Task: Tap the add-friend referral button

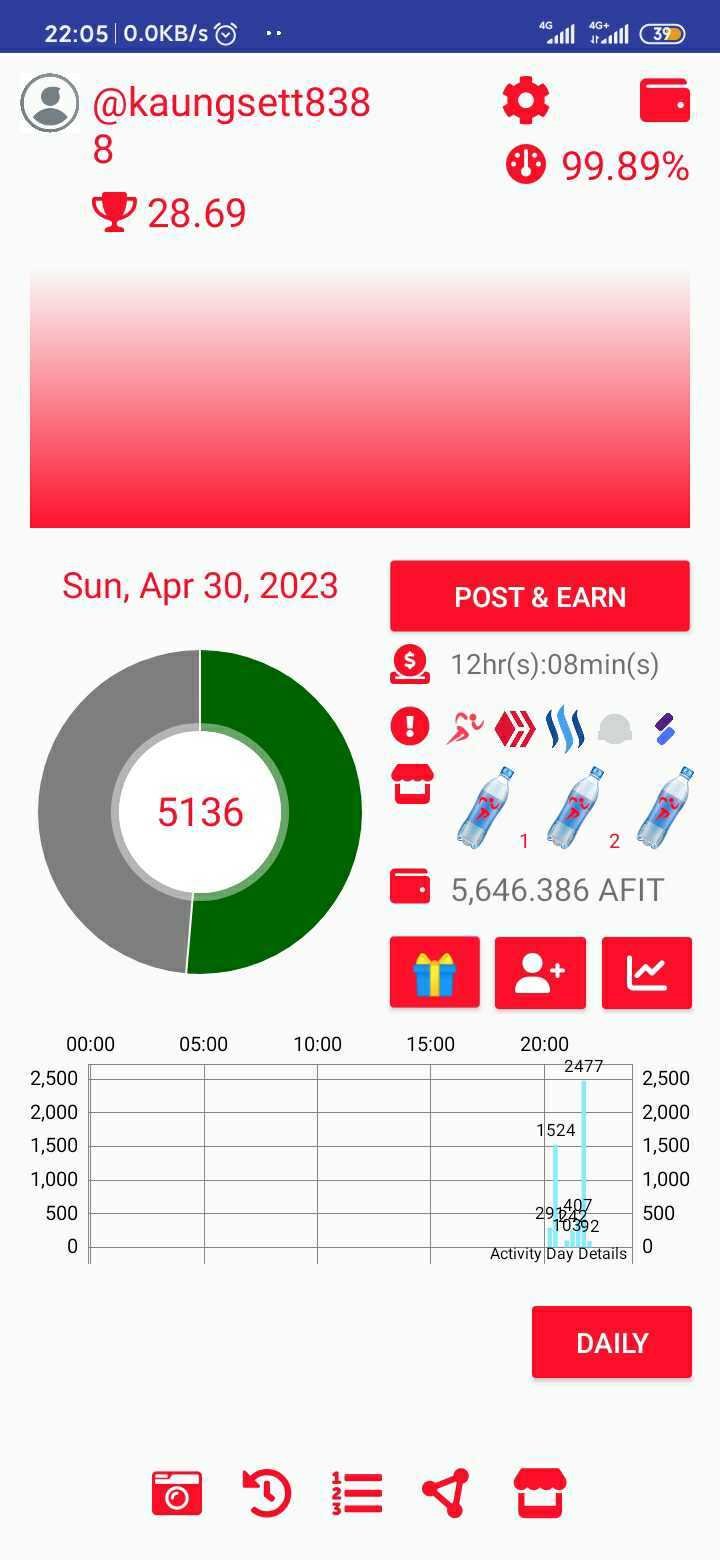Action: pos(540,972)
